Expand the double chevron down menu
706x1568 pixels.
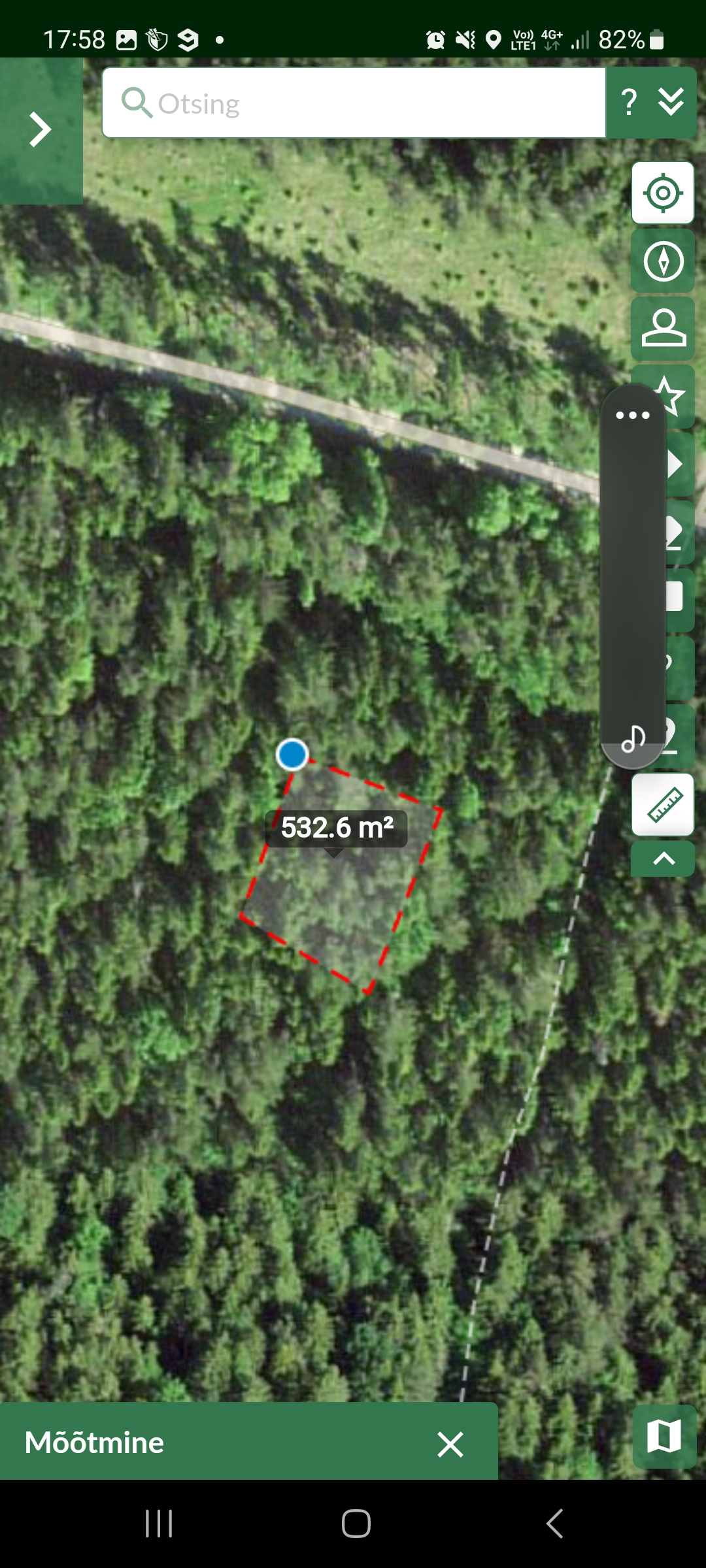pos(671,103)
